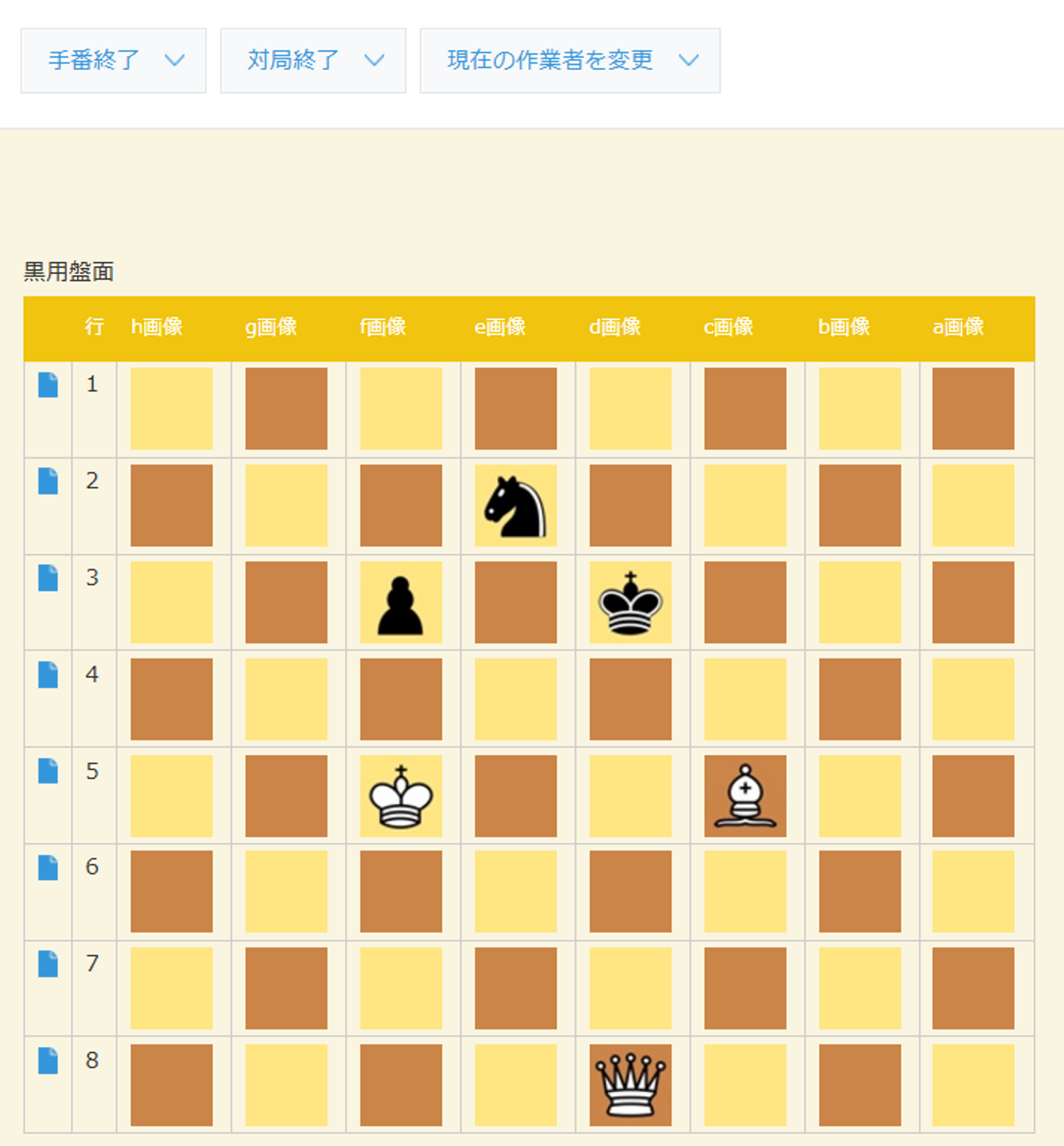Open the record icon for row 7

click(48, 964)
